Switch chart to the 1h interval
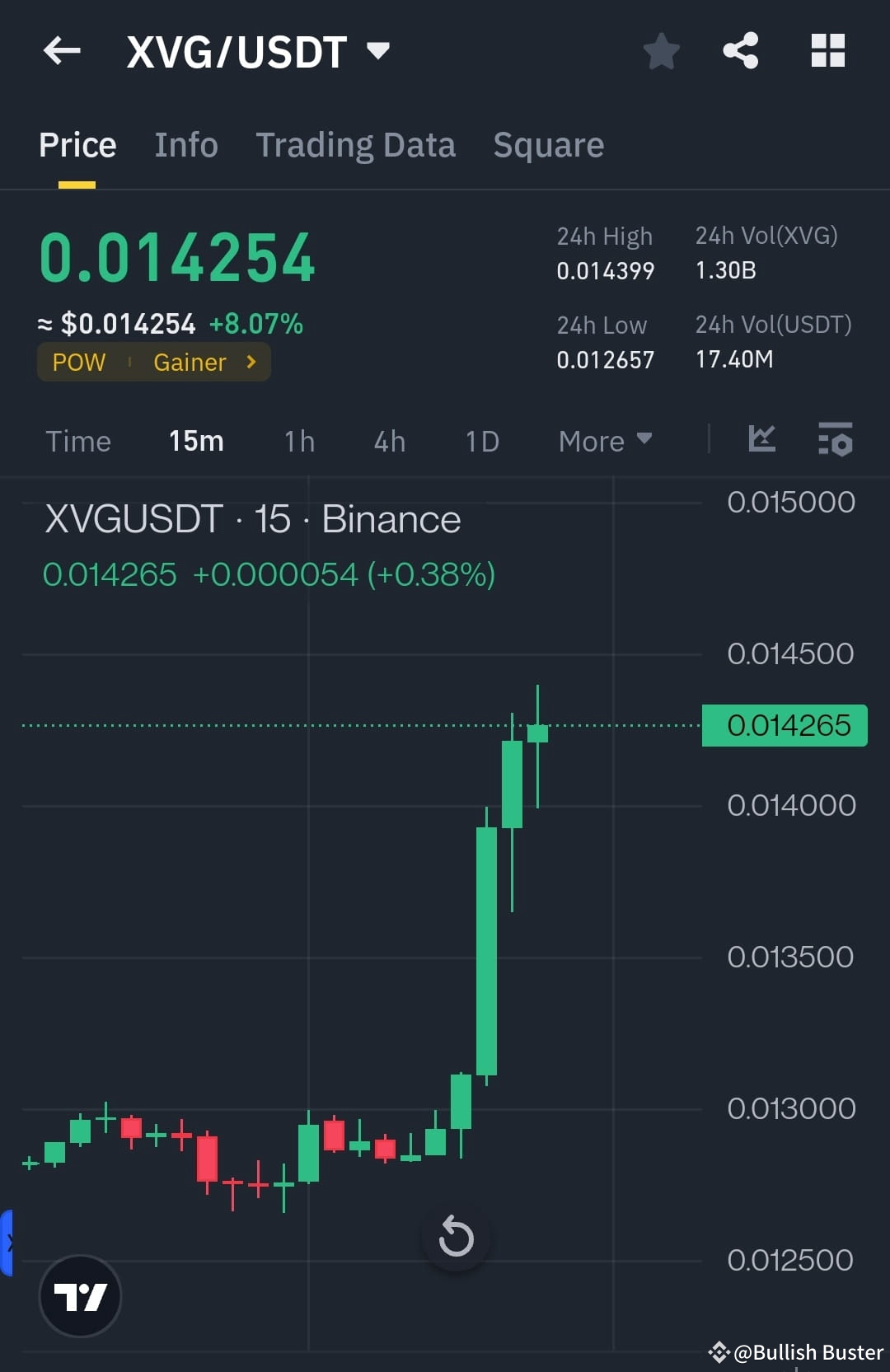This screenshot has width=890, height=1372. click(298, 442)
